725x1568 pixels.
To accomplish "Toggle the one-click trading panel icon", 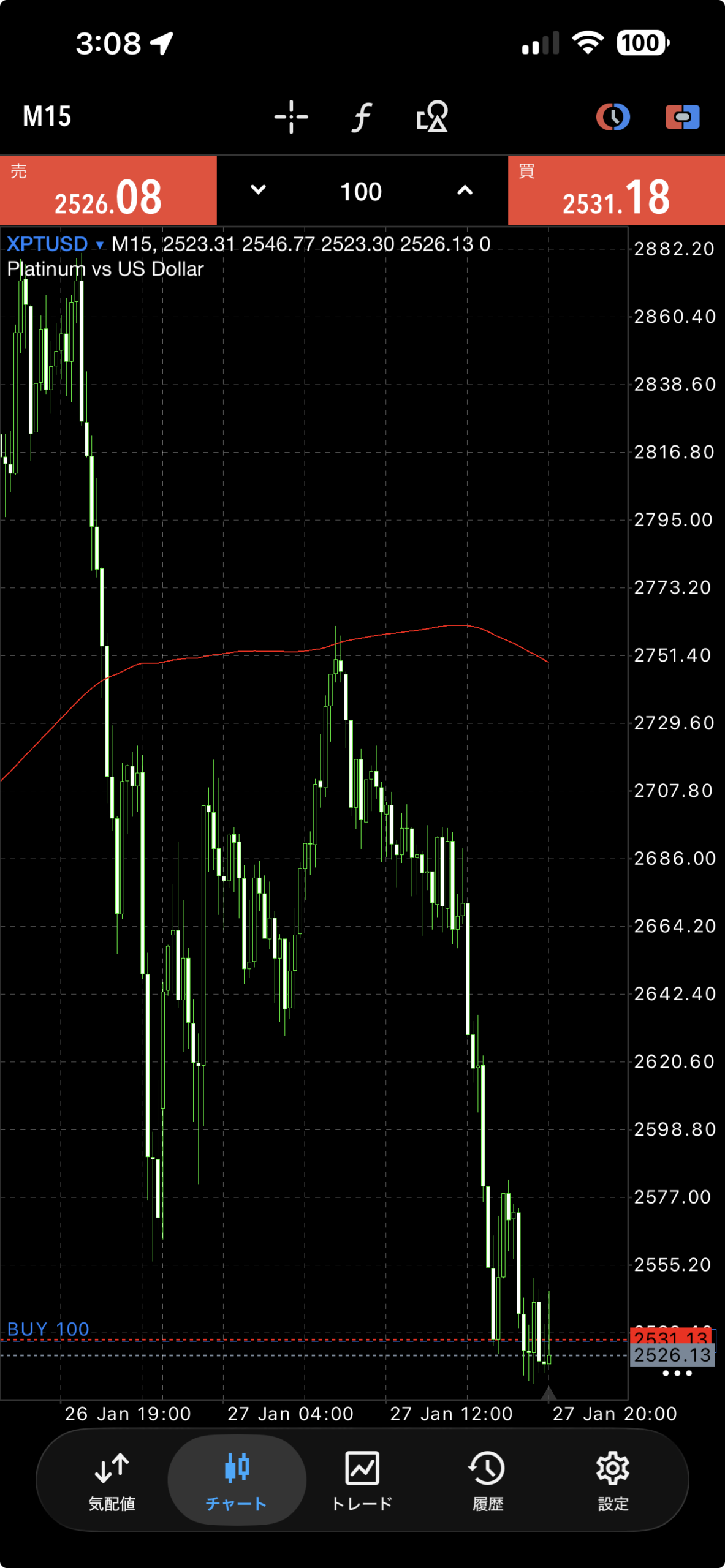I will point(682,116).
